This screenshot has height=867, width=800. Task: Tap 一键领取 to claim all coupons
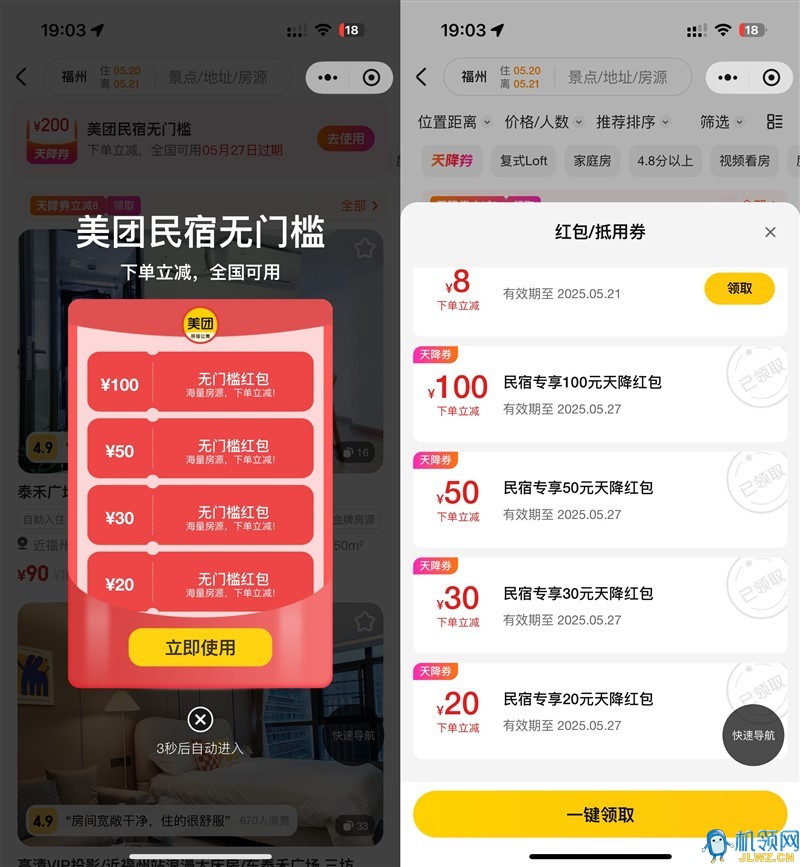coord(600,814)
